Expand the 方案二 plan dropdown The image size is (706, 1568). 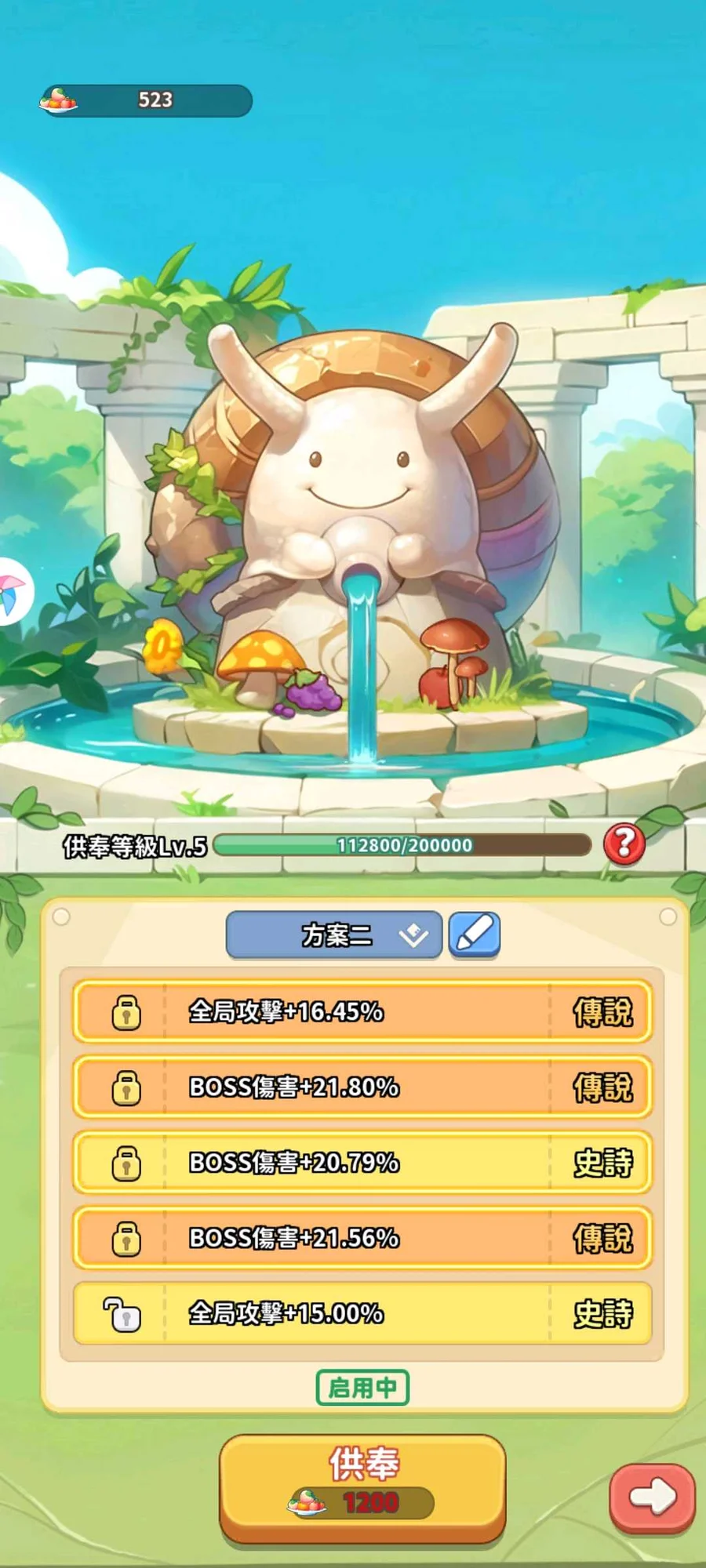(334, 935)
